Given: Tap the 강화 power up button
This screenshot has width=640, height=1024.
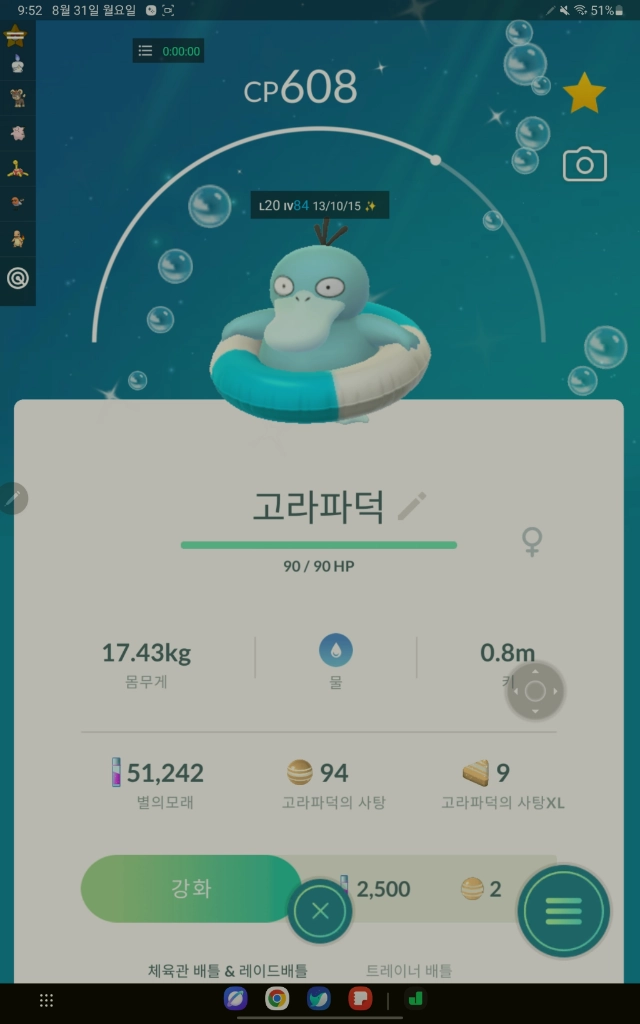Looking at the screenshot, I should pos(191,888).
